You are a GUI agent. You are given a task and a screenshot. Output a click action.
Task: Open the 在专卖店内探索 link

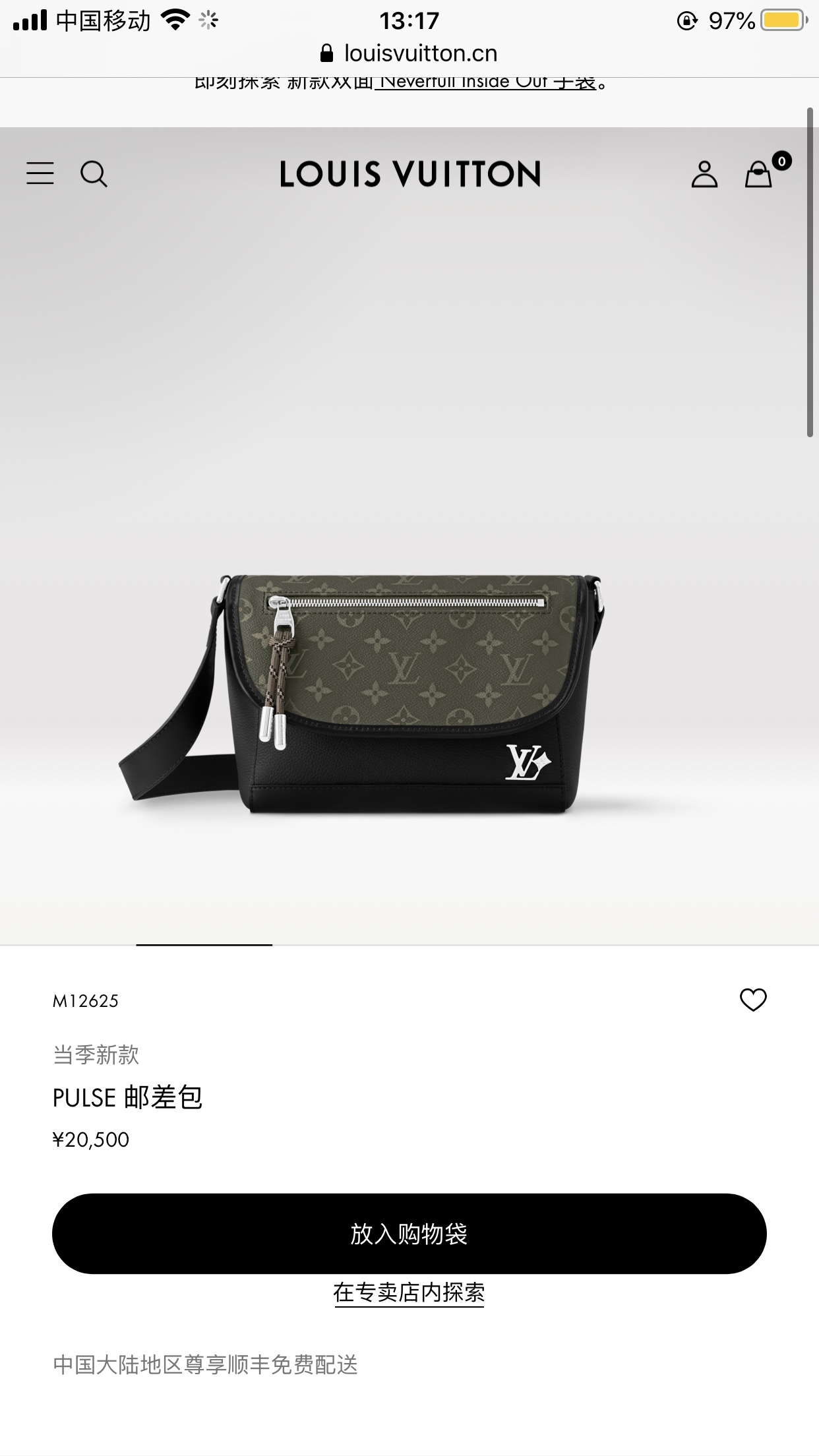[x=409, y=1292]
